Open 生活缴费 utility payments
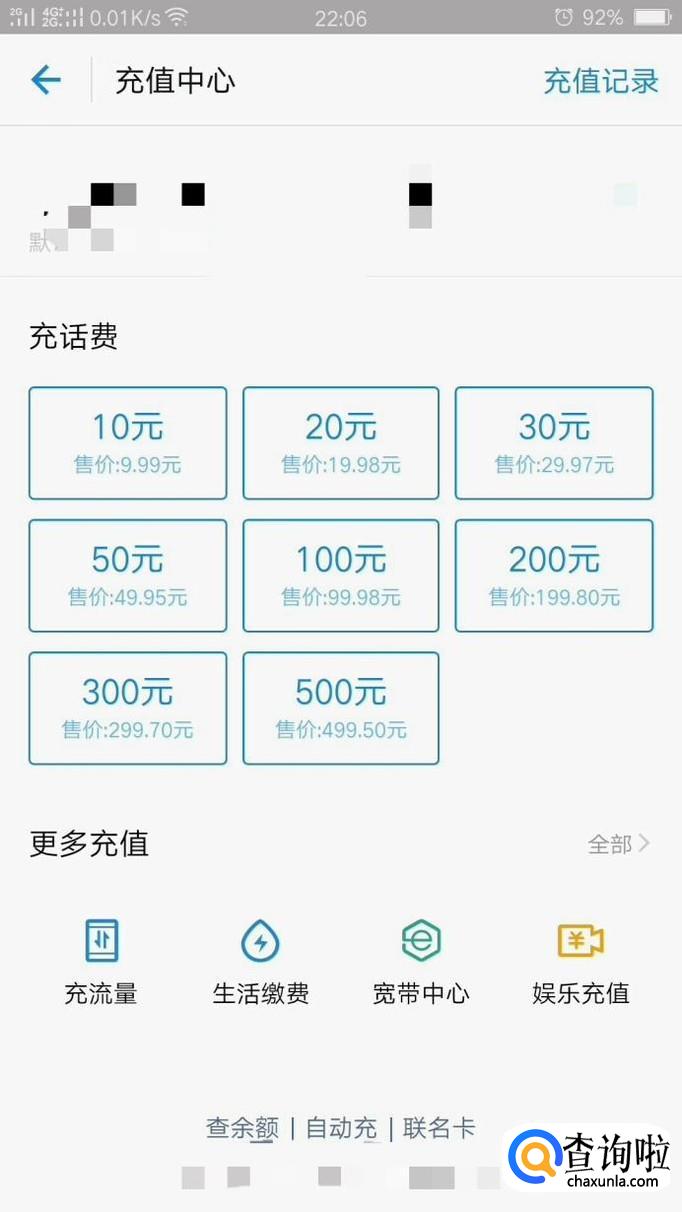682x1212 pixels. [261, 961]
